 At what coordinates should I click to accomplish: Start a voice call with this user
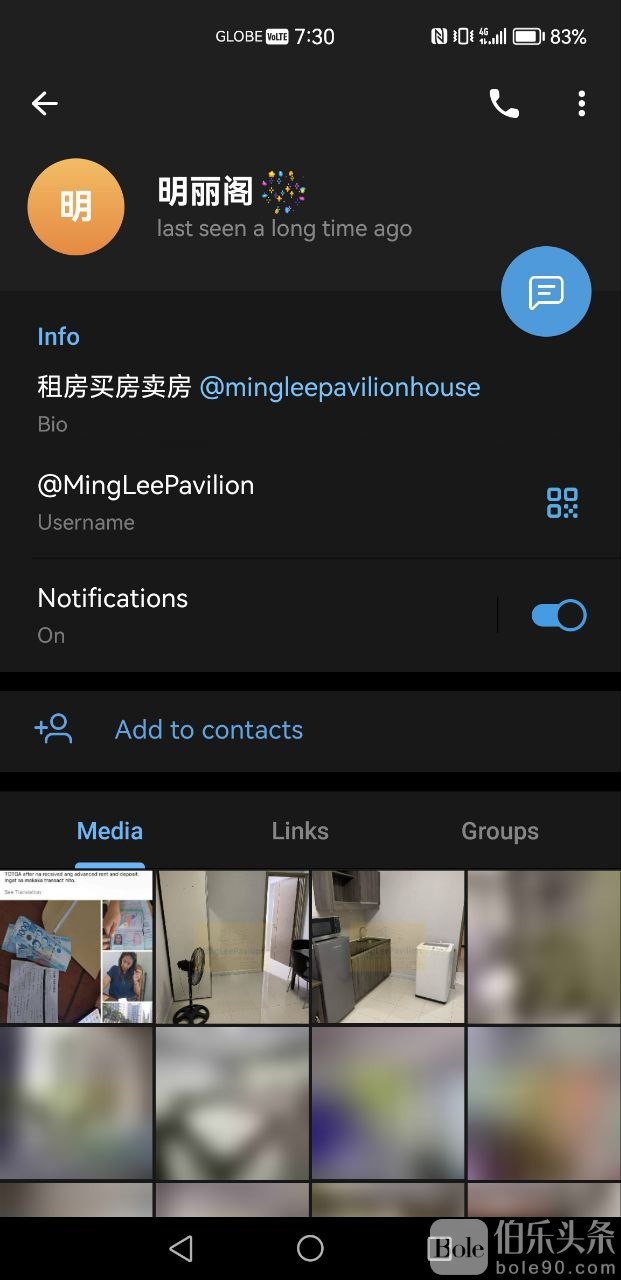click(503, 103)
